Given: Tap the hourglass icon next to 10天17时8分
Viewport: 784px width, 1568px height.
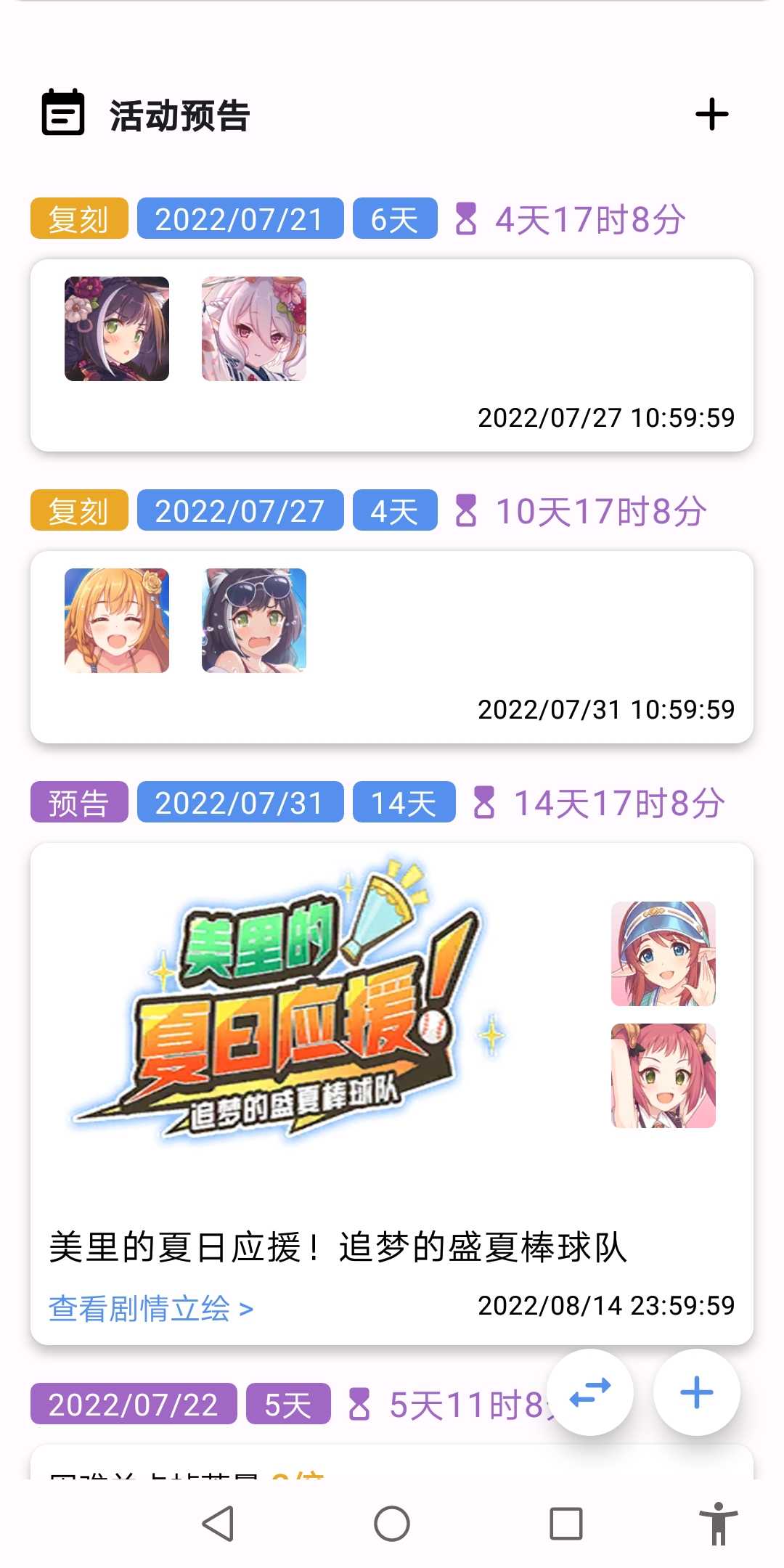Looking at the screenshot, I should 467,512.
